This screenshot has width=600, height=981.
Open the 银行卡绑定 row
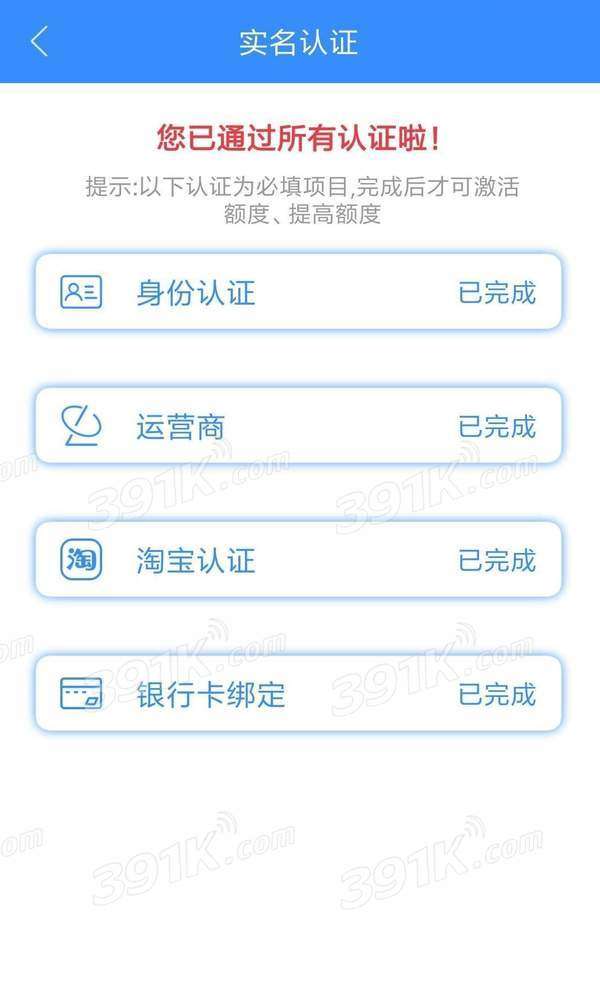click(x=298, y=693)
